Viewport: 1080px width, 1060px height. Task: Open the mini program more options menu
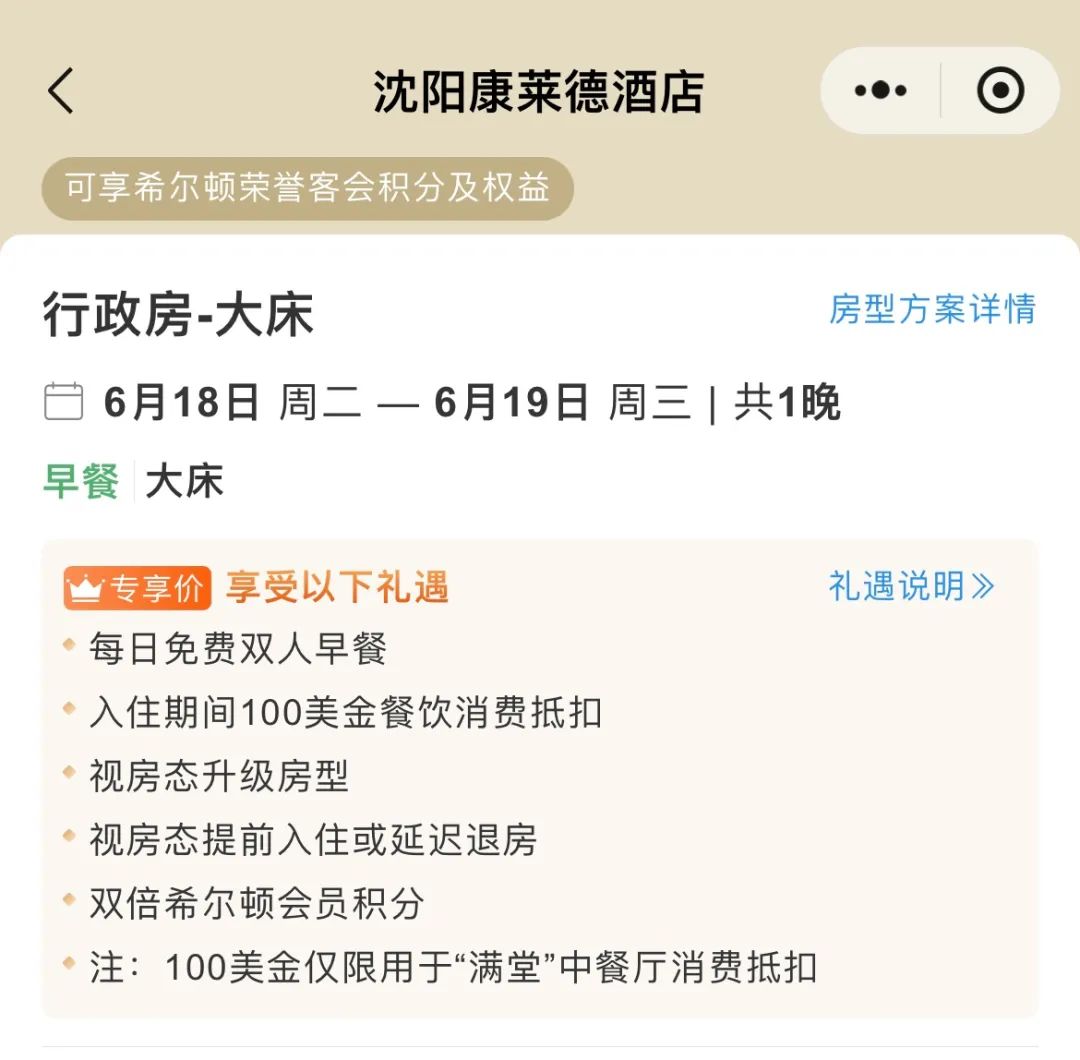pyautogui.click(x=880, y=91)
